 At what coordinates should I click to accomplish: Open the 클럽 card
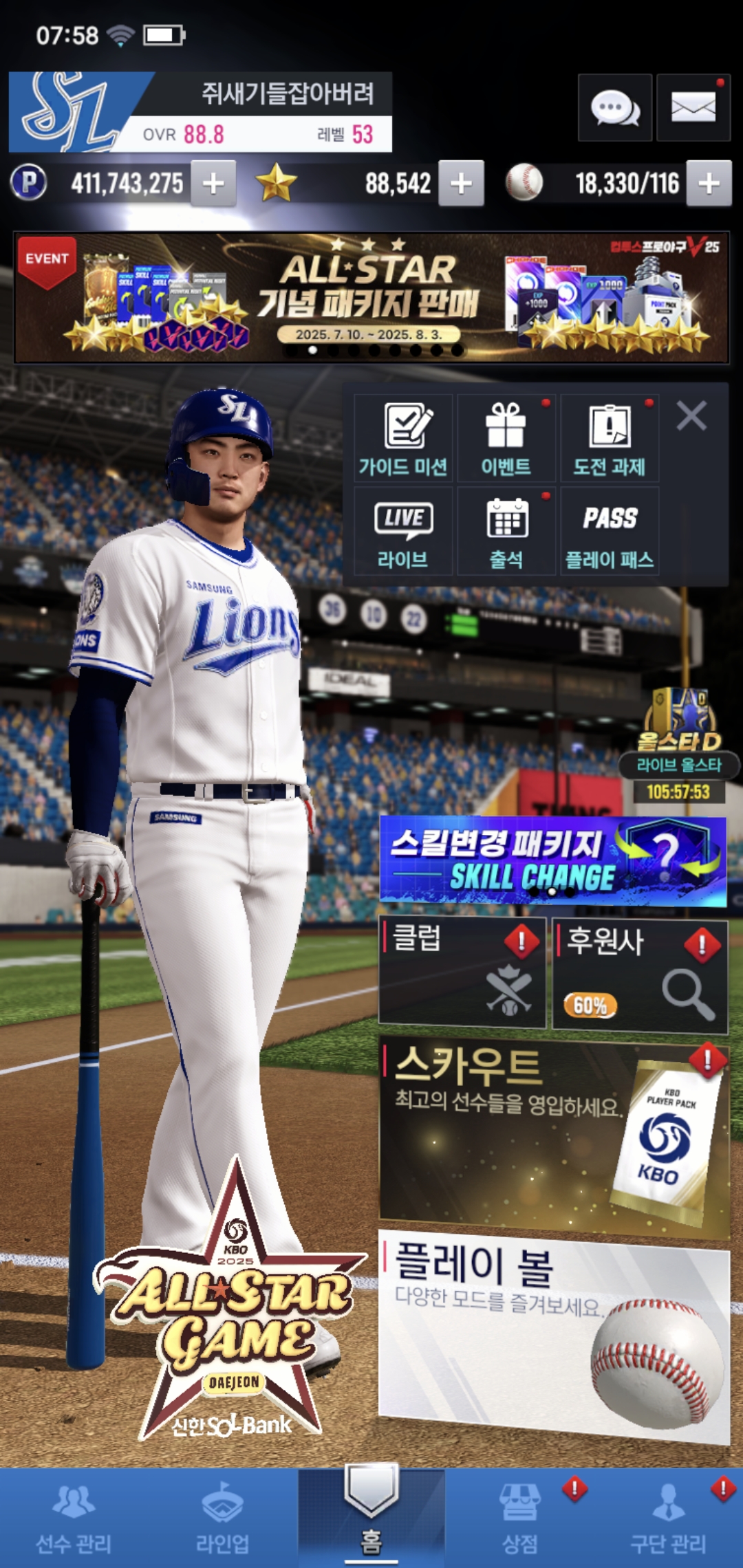(x=462, y=972)
